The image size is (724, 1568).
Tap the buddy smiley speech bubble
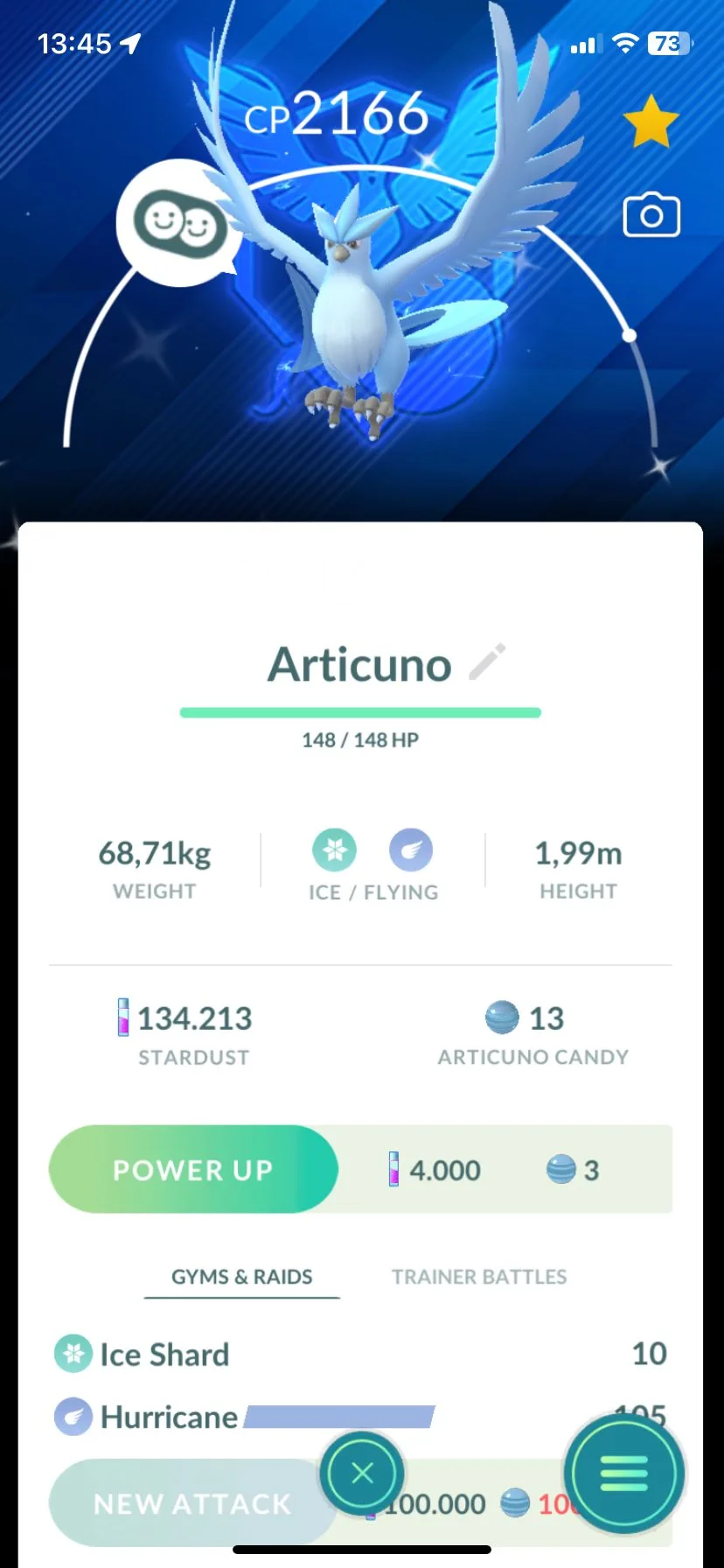[180, 222]
